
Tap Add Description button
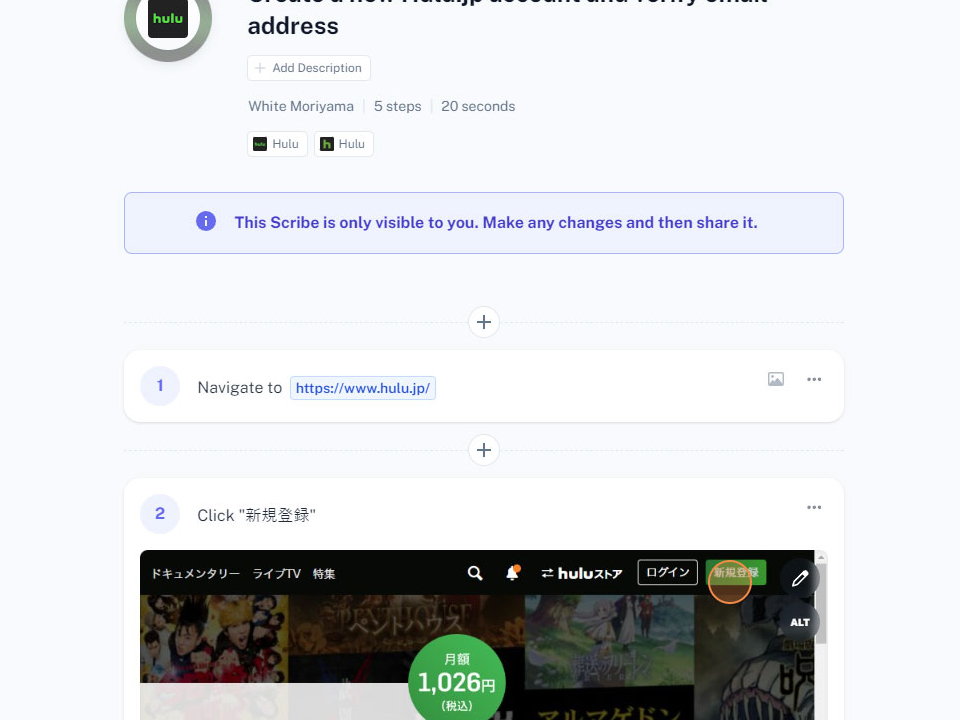tap(309, 68)
